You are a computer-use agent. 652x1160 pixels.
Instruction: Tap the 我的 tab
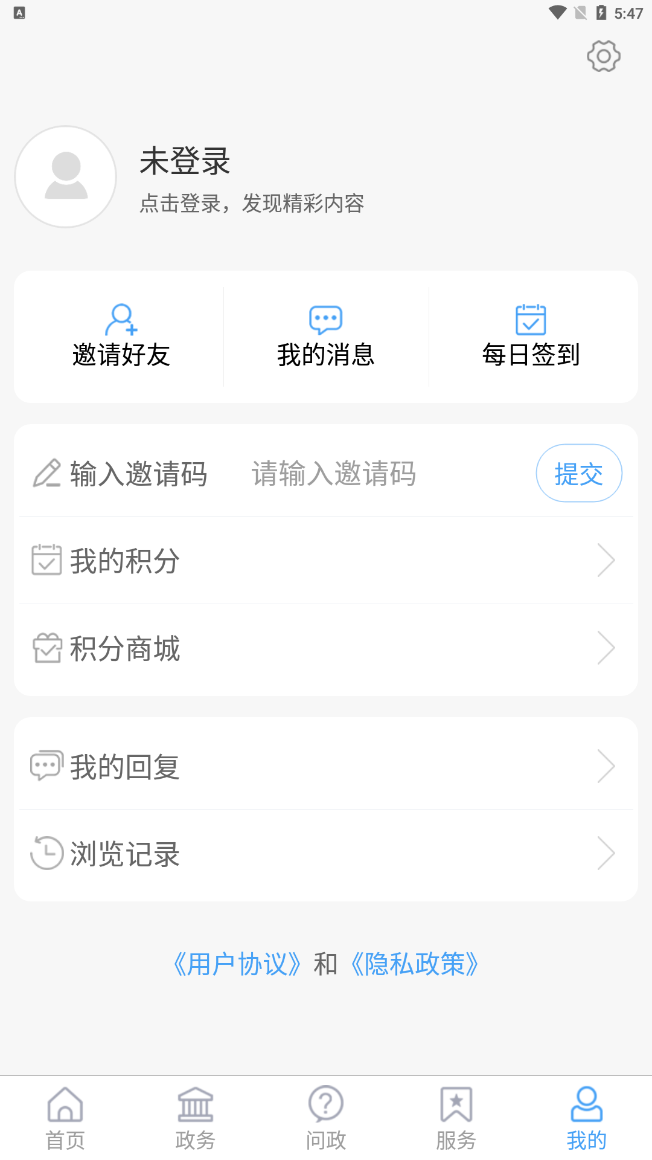point(586,1118)
